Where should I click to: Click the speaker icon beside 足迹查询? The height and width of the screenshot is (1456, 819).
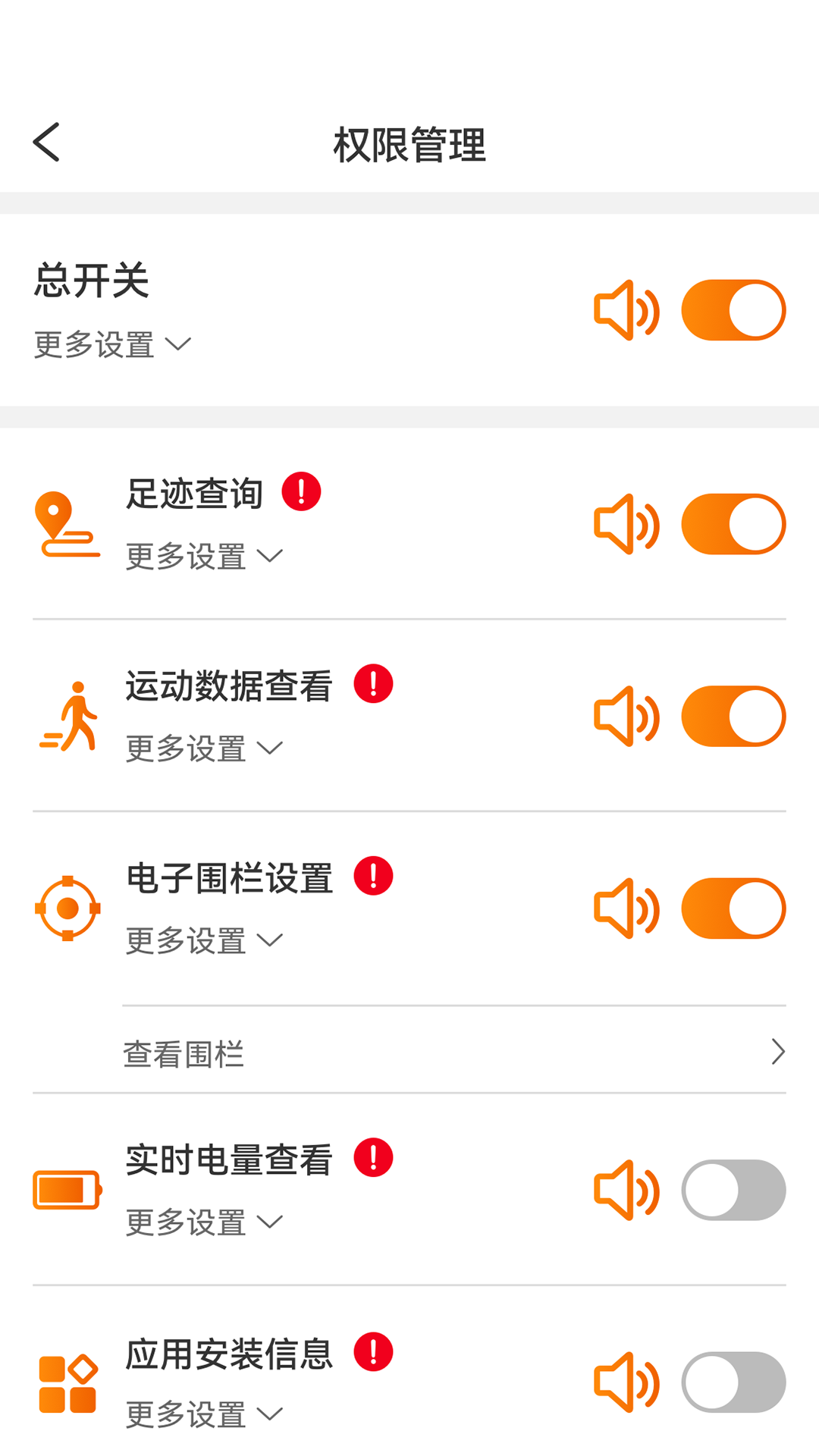point(625,523)
